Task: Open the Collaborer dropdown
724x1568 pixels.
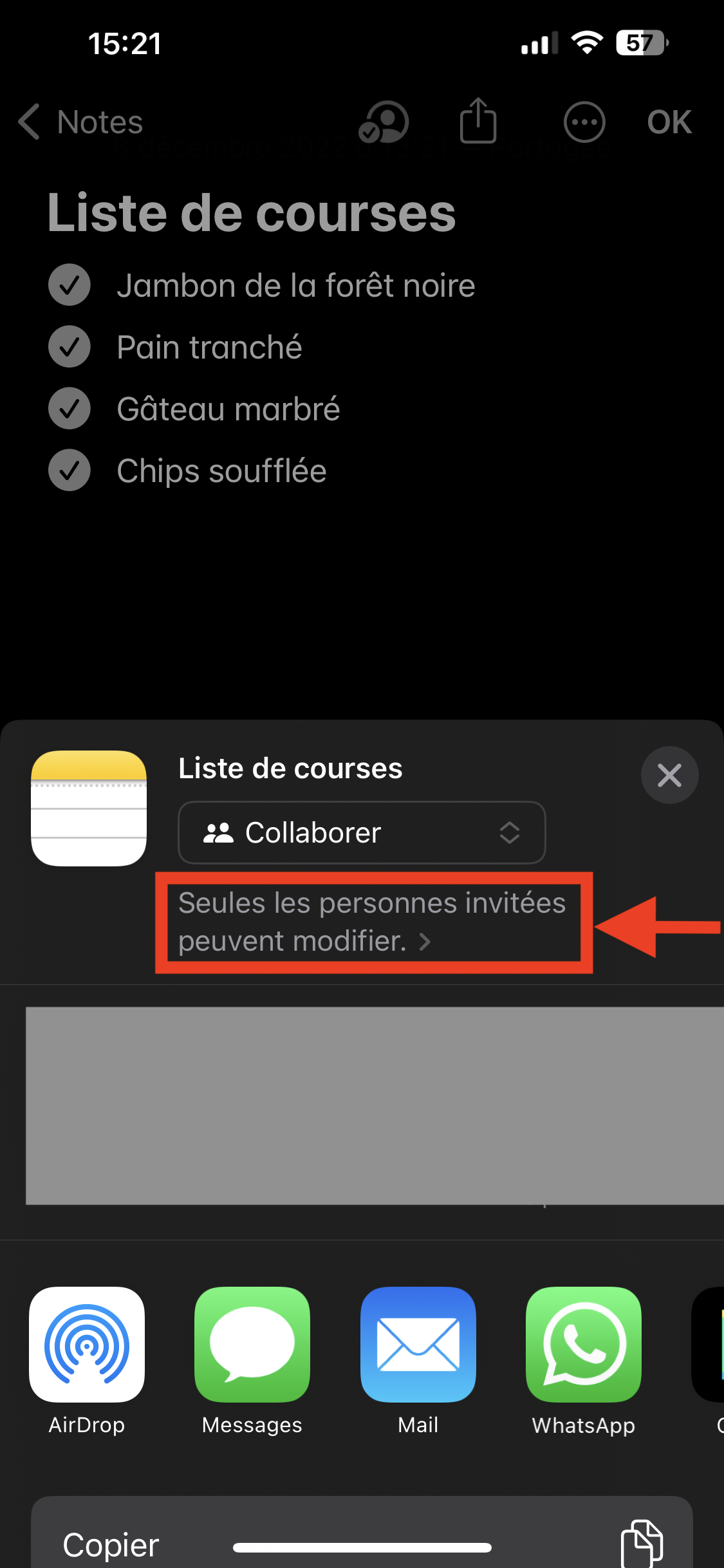Action: (362, 832)
